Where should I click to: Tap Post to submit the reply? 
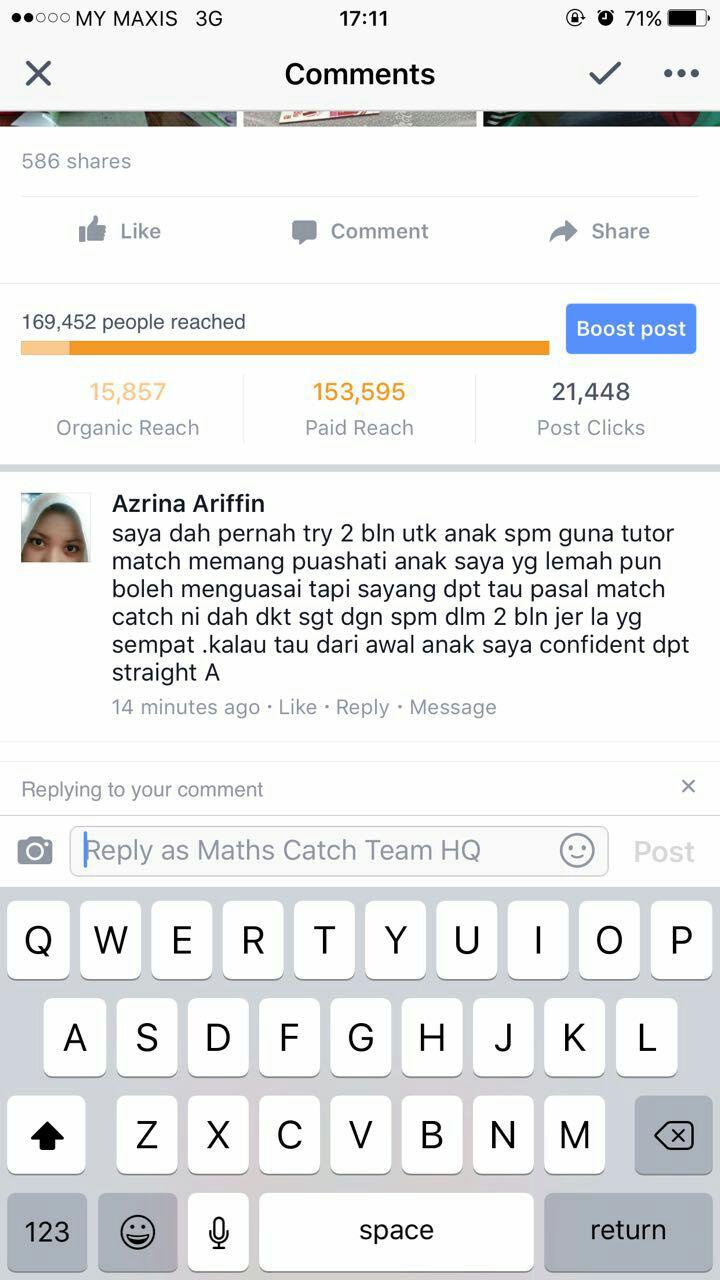pyautogui.click(x=664, y=851)
